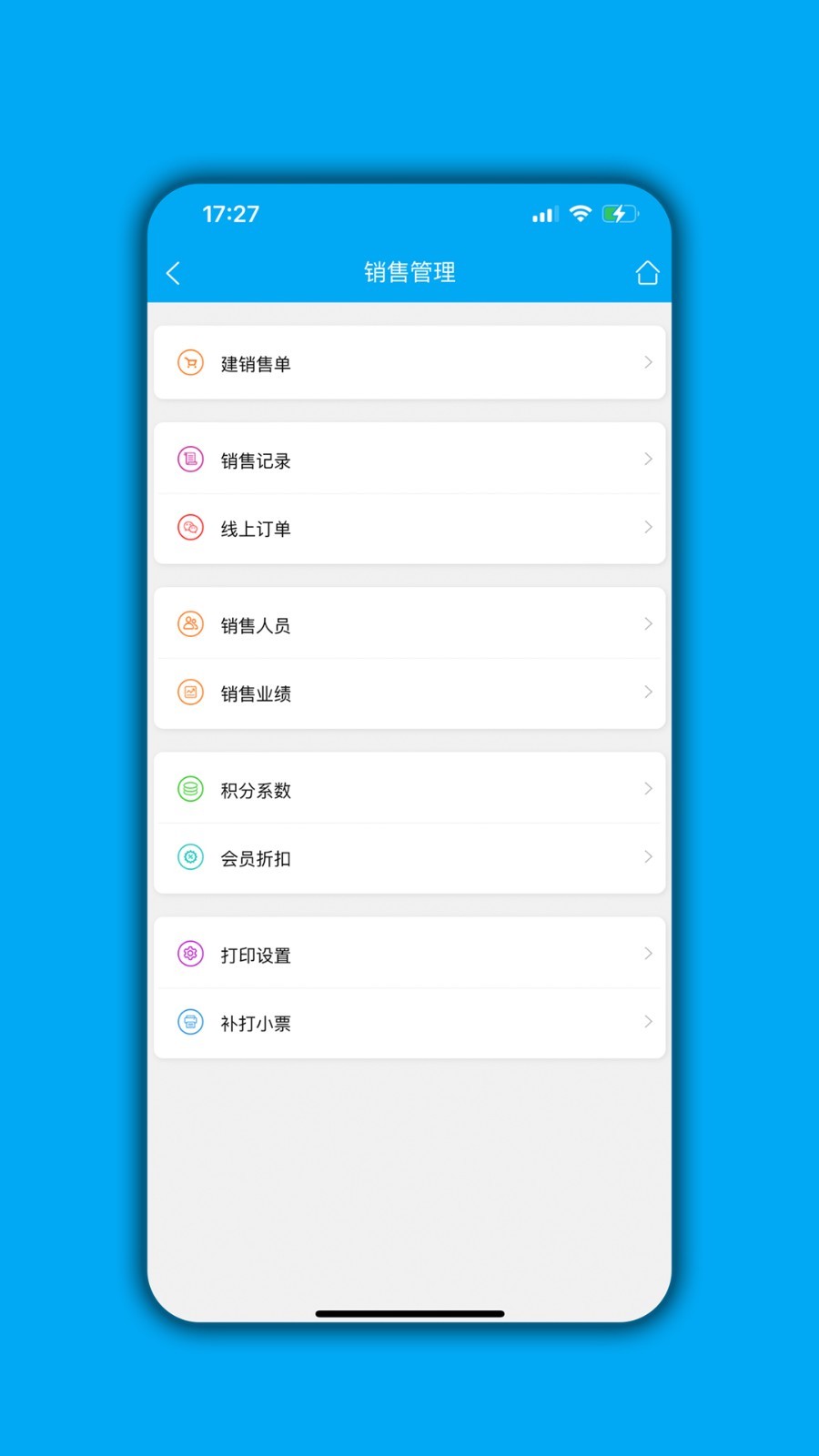819x1456 pixels.
Task: Expand the 会员折扣 entry chevron
Action: point(648,857)
